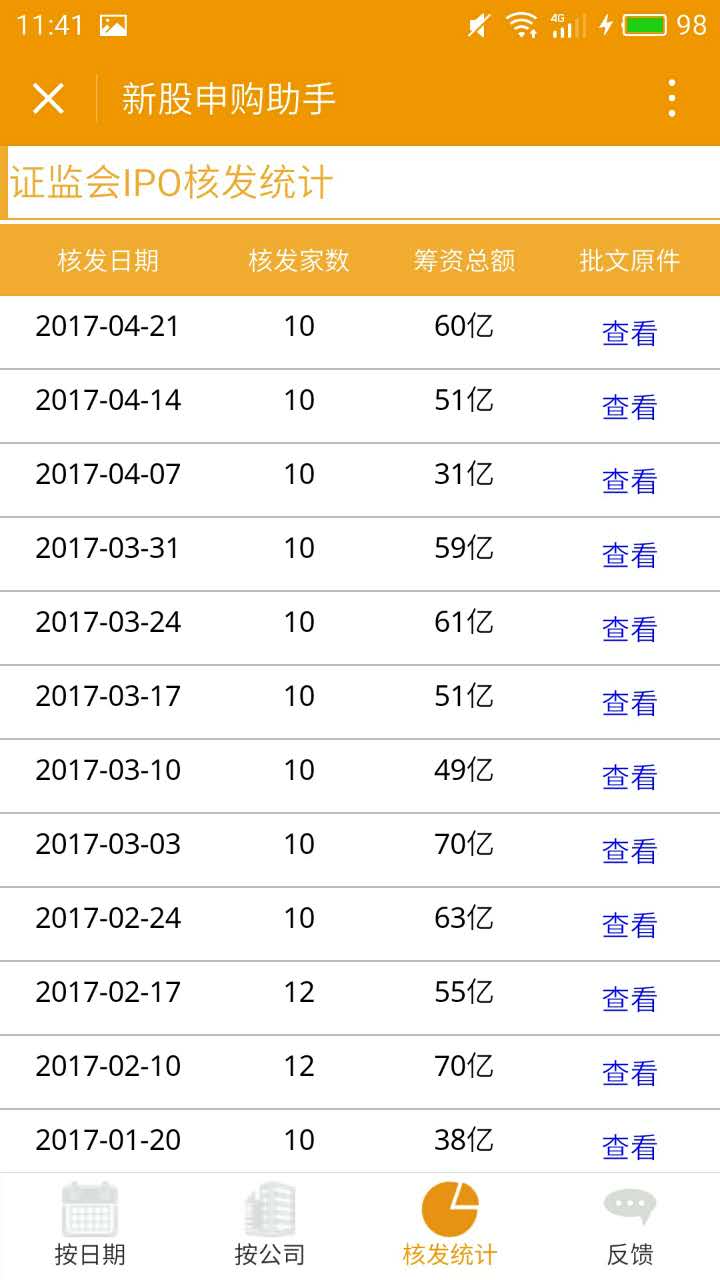Open 查看 link for 2017-03-03
This screenshot has height=1280, width=720.
tap(629, 851)
